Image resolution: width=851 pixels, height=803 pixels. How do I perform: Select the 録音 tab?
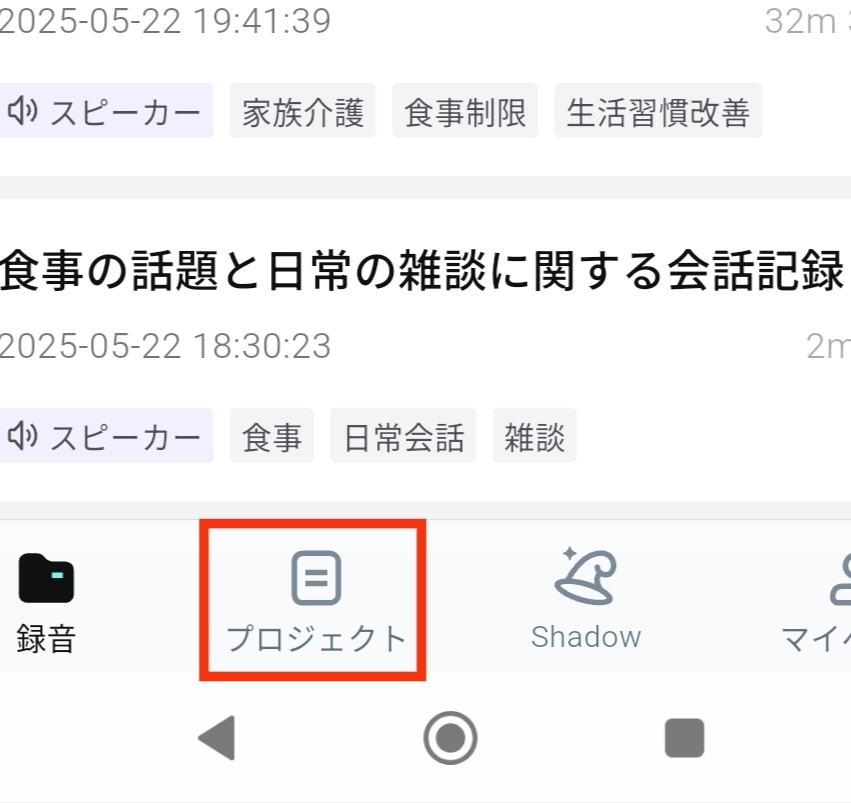(46, 600)
